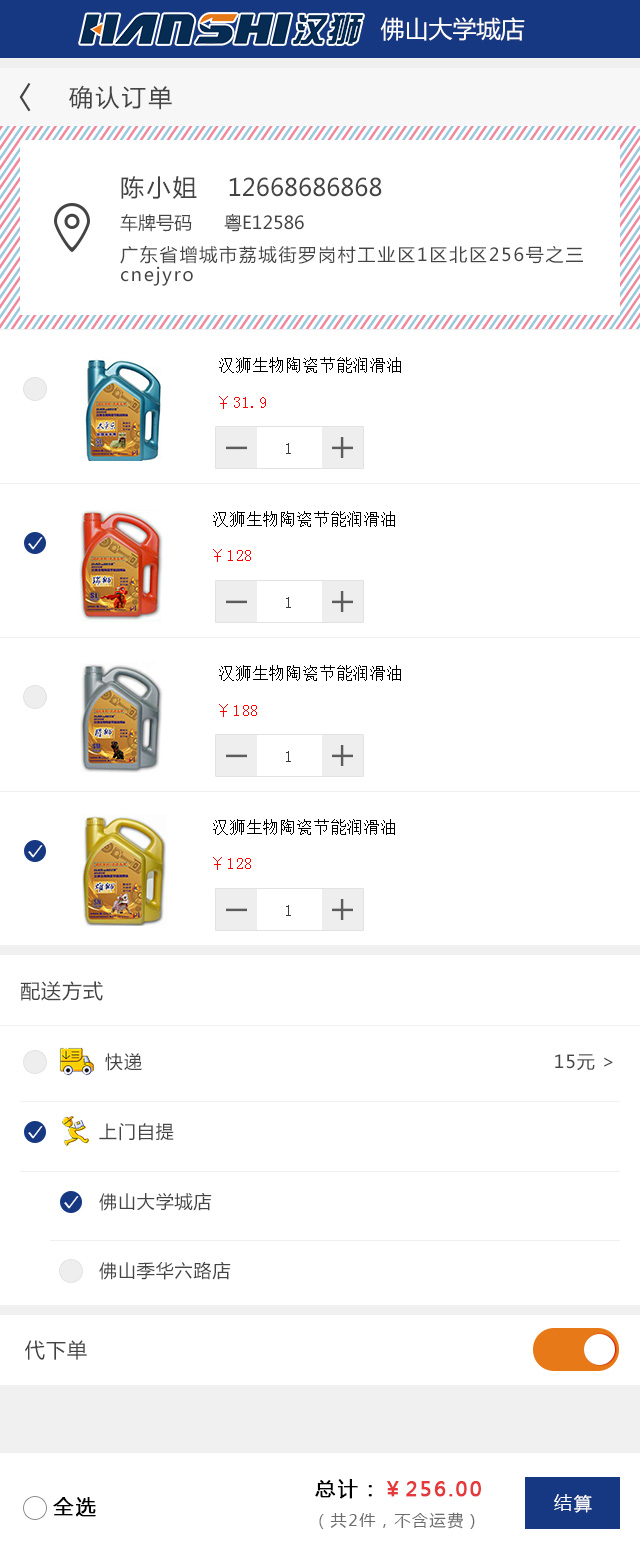
Task: Increase quantity of the ￥31.9 lubricant
Action: point(342,448)
